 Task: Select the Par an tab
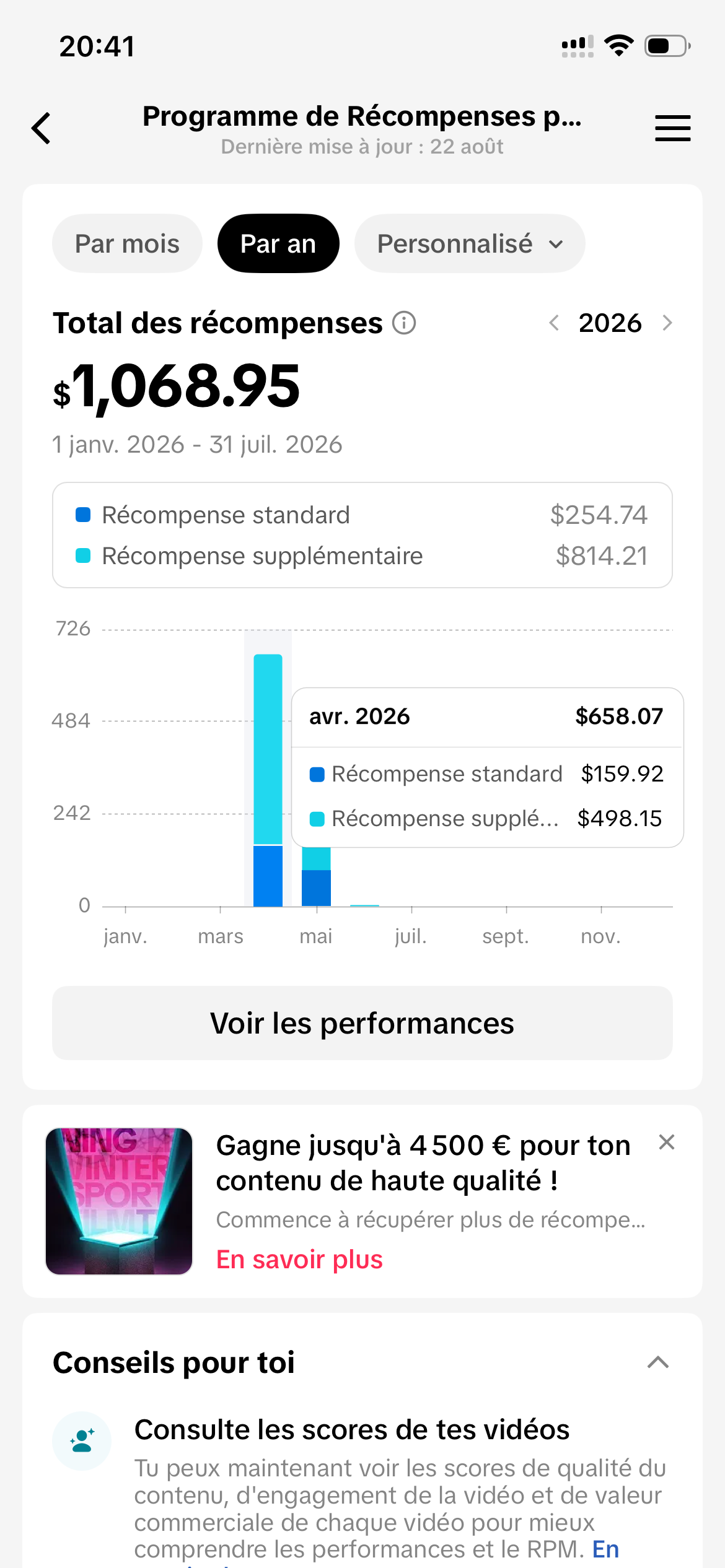click(278, 243)
